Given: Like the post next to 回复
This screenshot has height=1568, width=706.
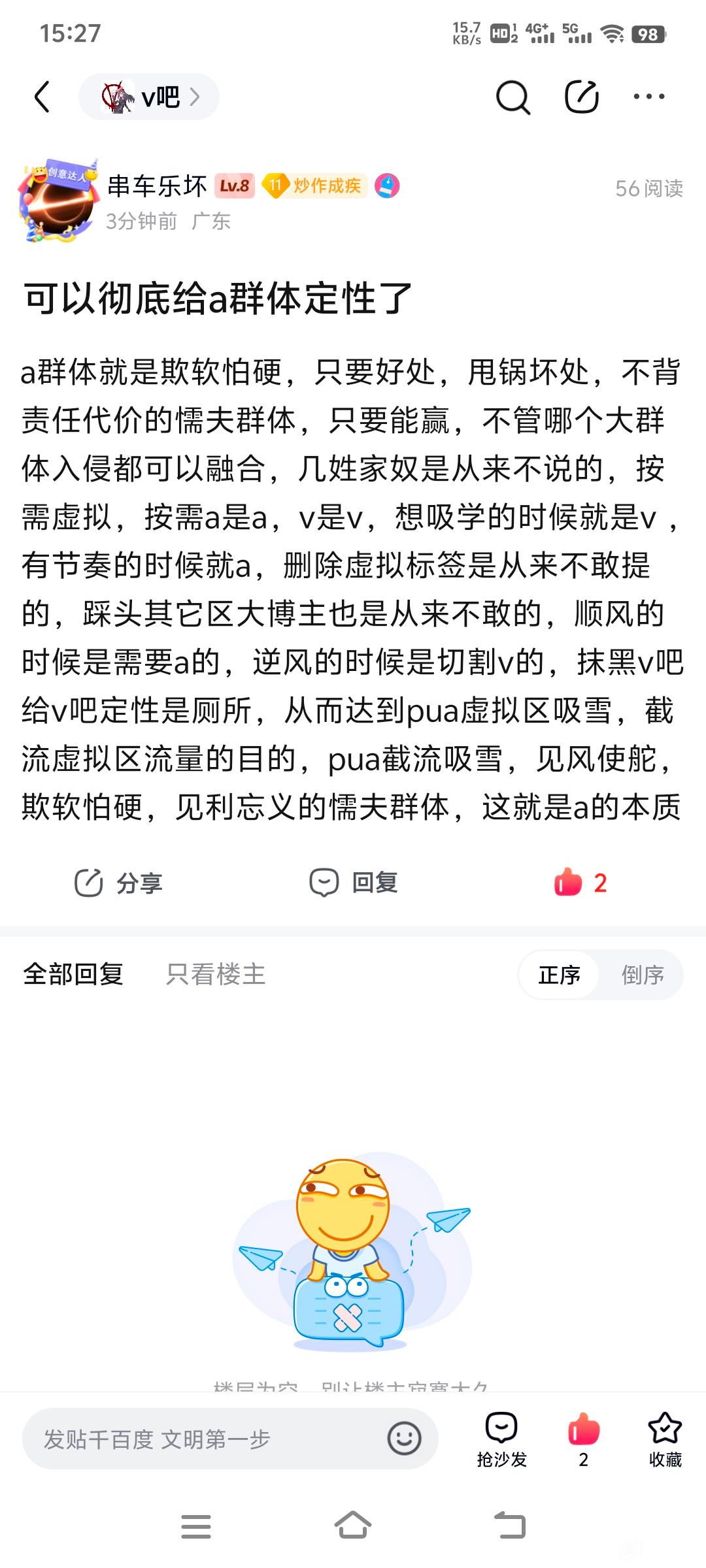Looking at the screenshot, I should click(580, 883).
